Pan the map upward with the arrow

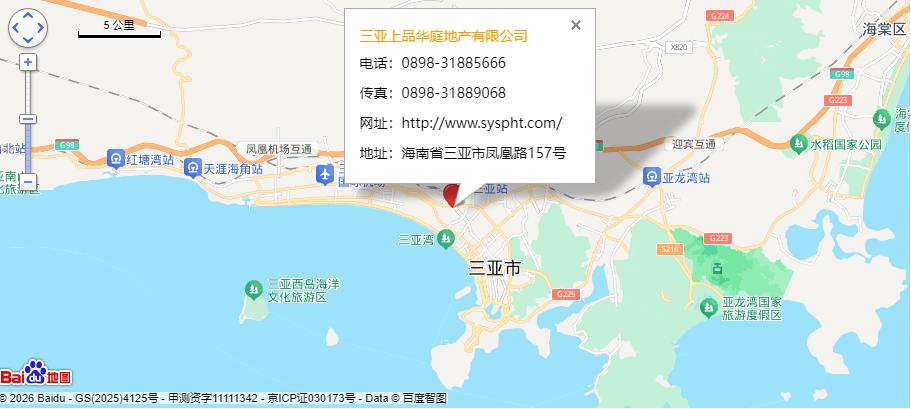pos(28,15)
